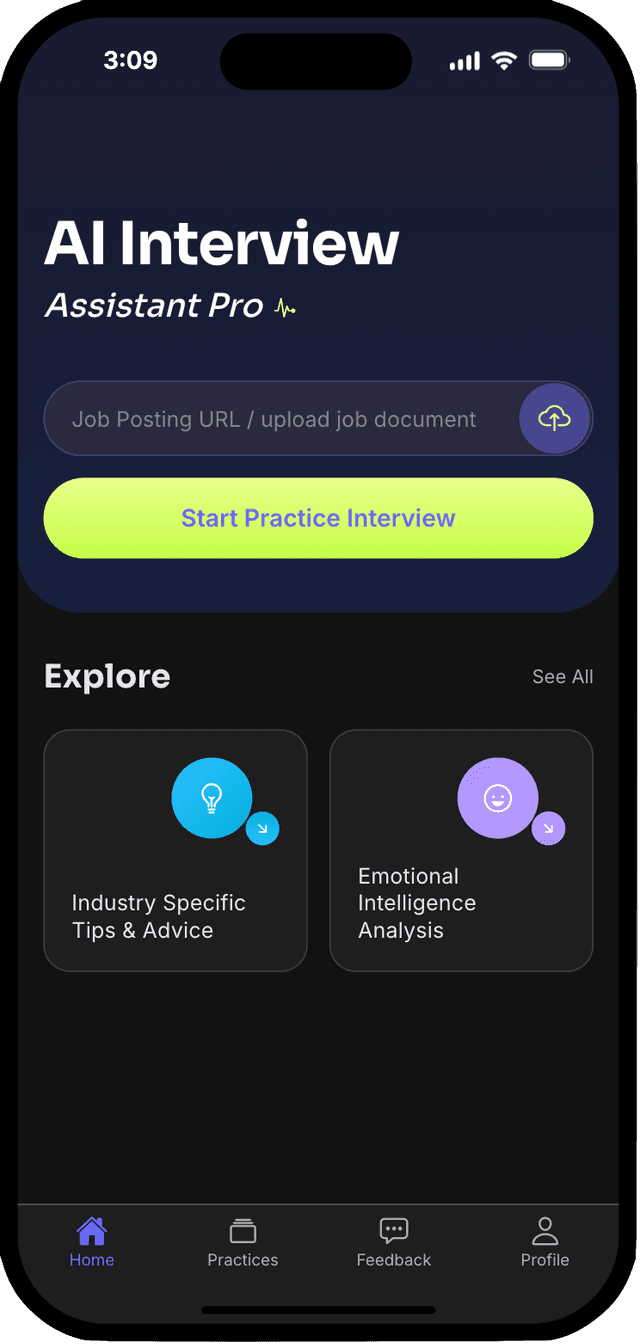Open Industry Specific Tips & Advice card
The height and width of the screenshot is (1344, 640).
[175, 850]
